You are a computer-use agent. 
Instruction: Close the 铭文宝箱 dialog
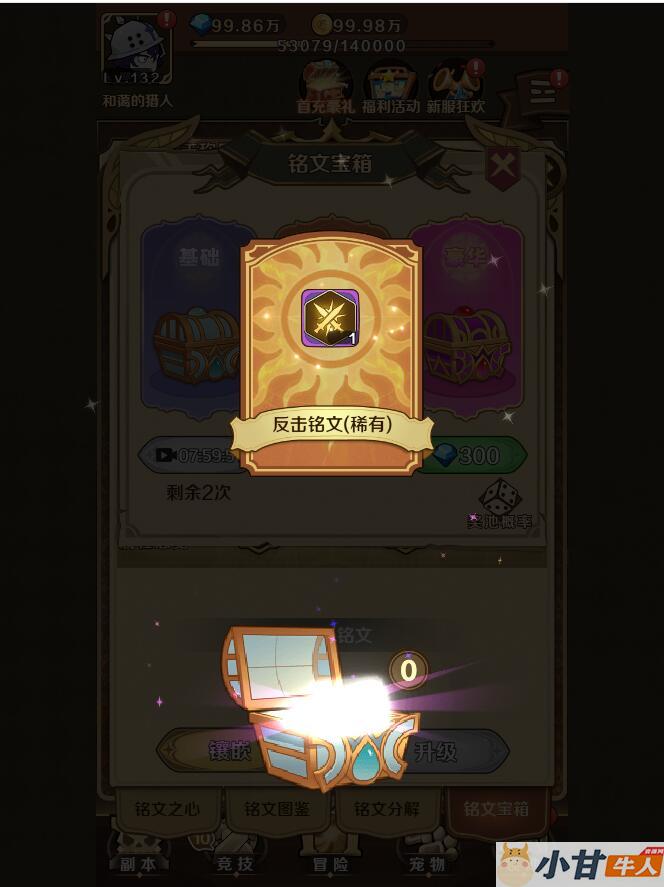coord(502,166)
